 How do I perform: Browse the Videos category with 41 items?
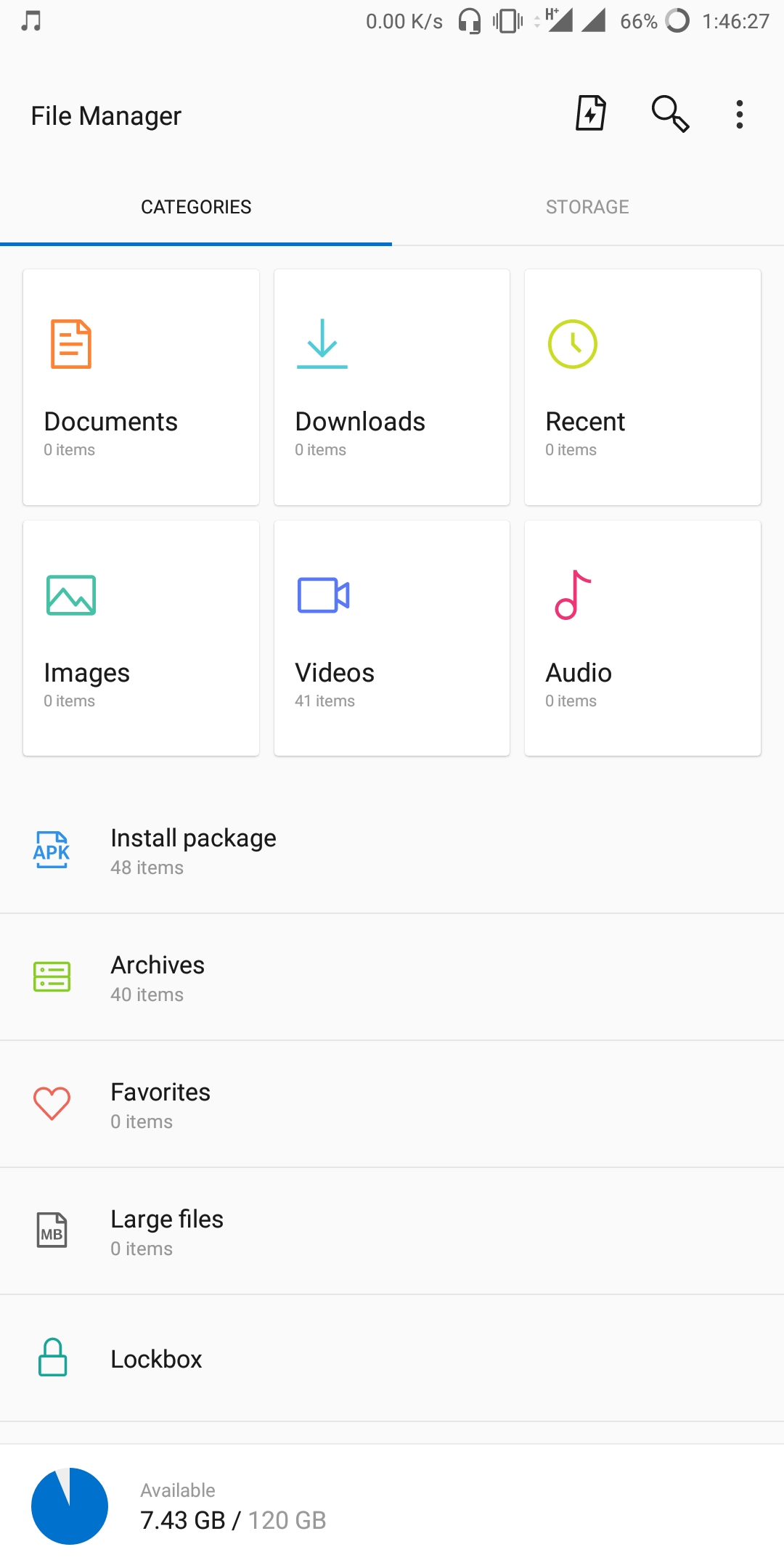point(392,638)
